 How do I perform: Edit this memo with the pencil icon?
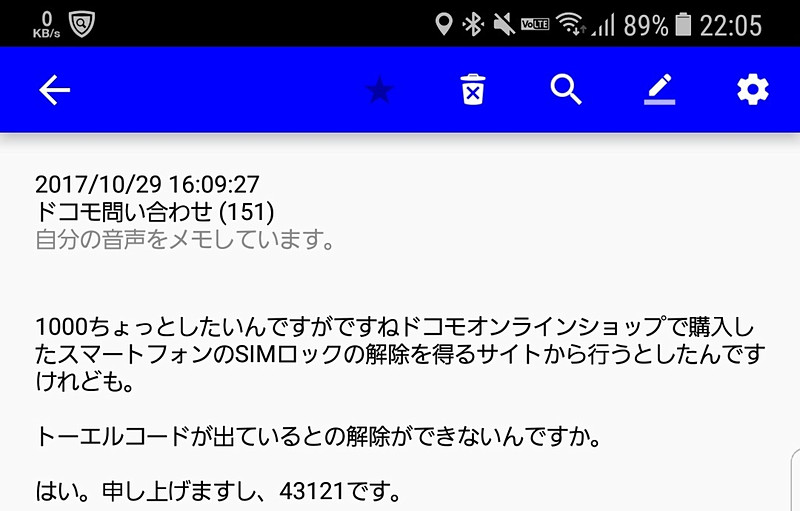[x=659, y=90]
